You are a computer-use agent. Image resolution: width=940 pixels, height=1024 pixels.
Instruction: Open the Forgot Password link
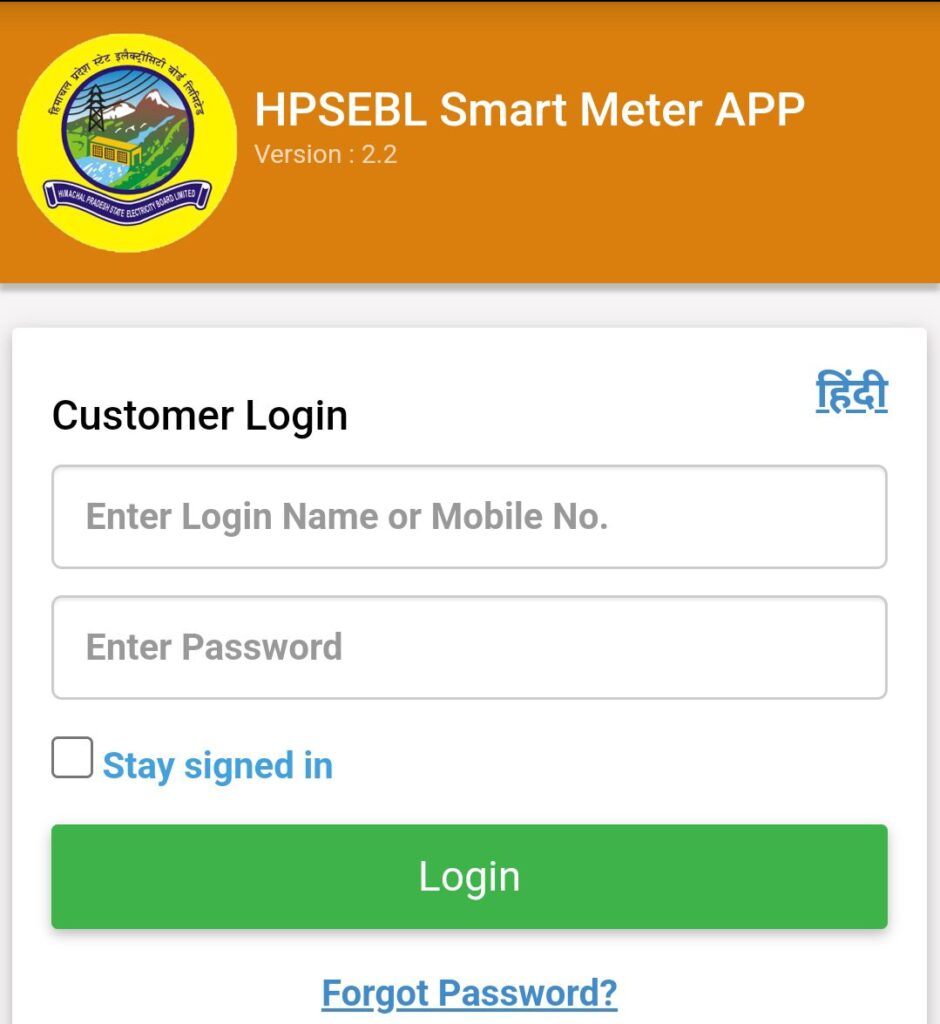[x=469, y=994]
